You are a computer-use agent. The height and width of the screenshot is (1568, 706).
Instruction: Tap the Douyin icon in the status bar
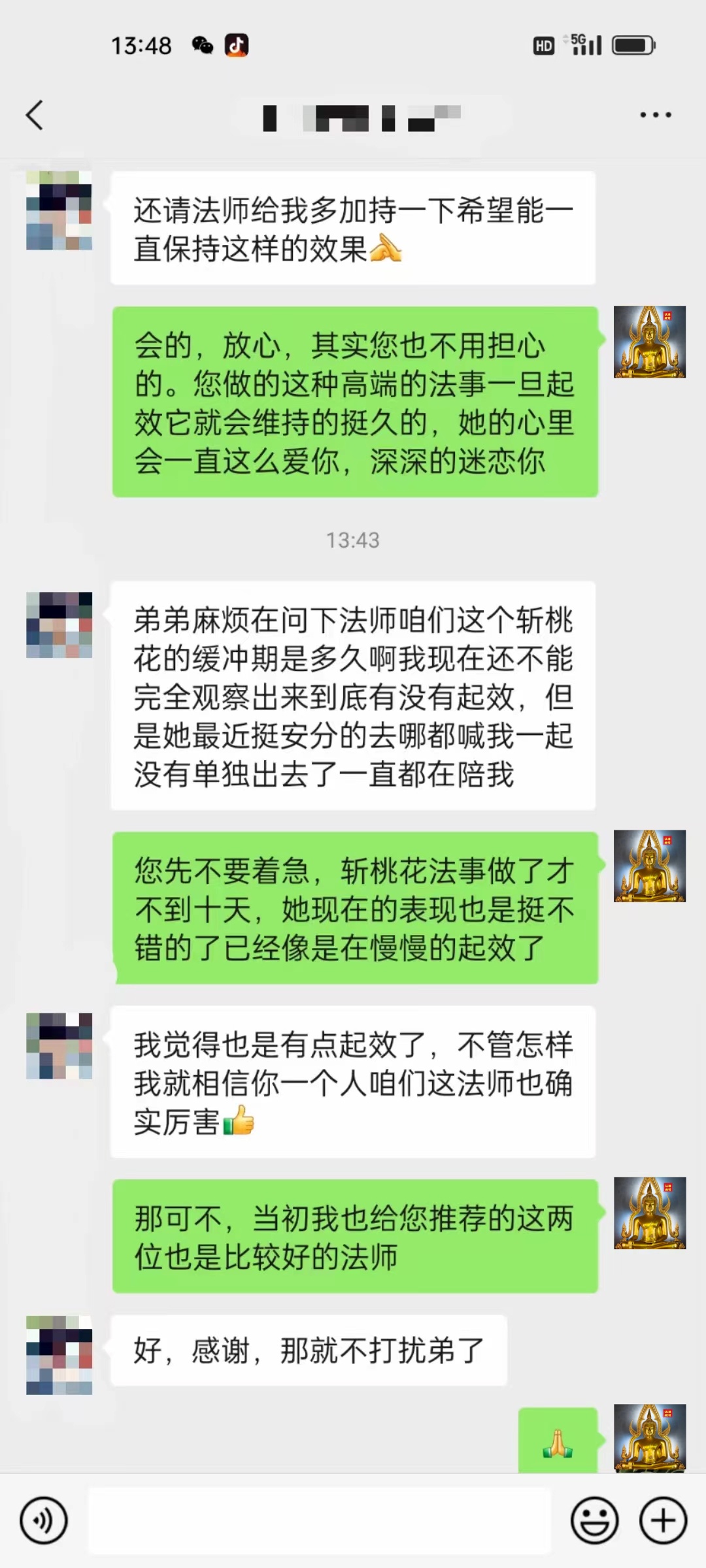(237, 46)
